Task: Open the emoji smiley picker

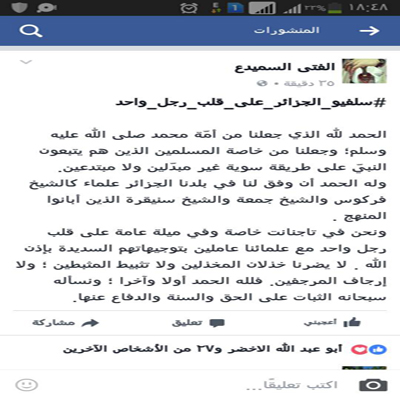Action: [27, 385]
